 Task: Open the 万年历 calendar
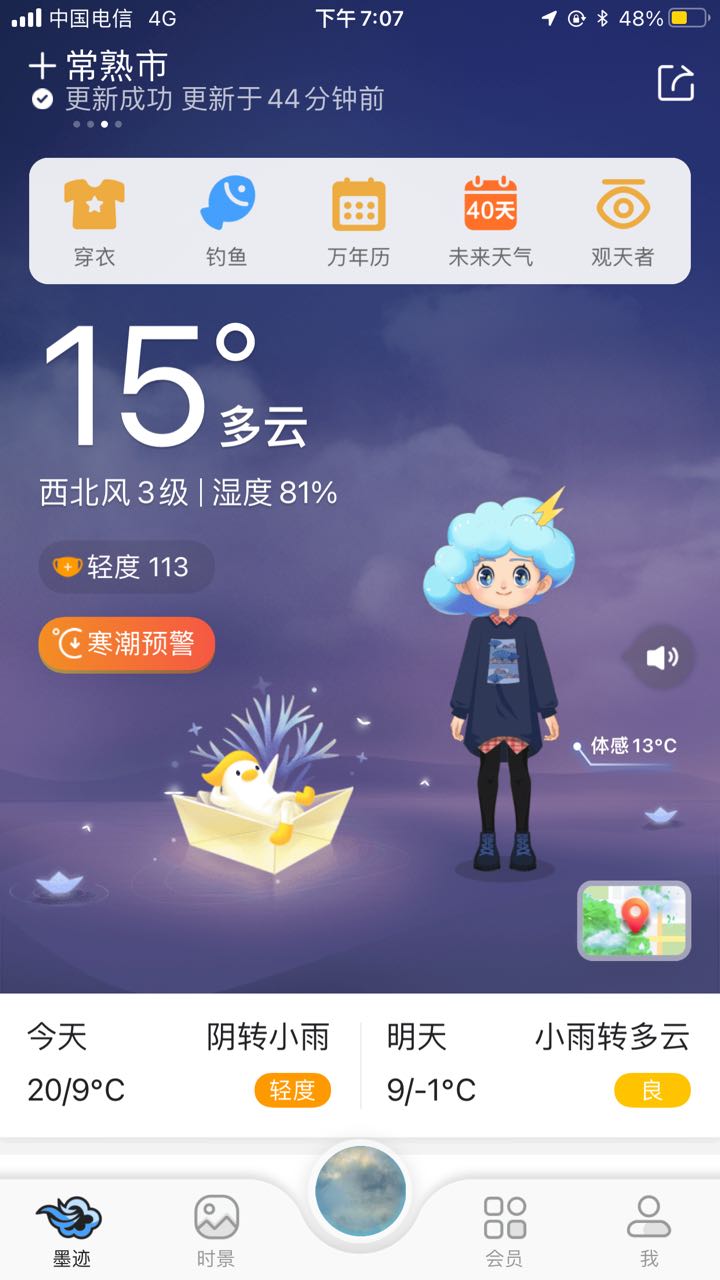click(x=359, y=222)
